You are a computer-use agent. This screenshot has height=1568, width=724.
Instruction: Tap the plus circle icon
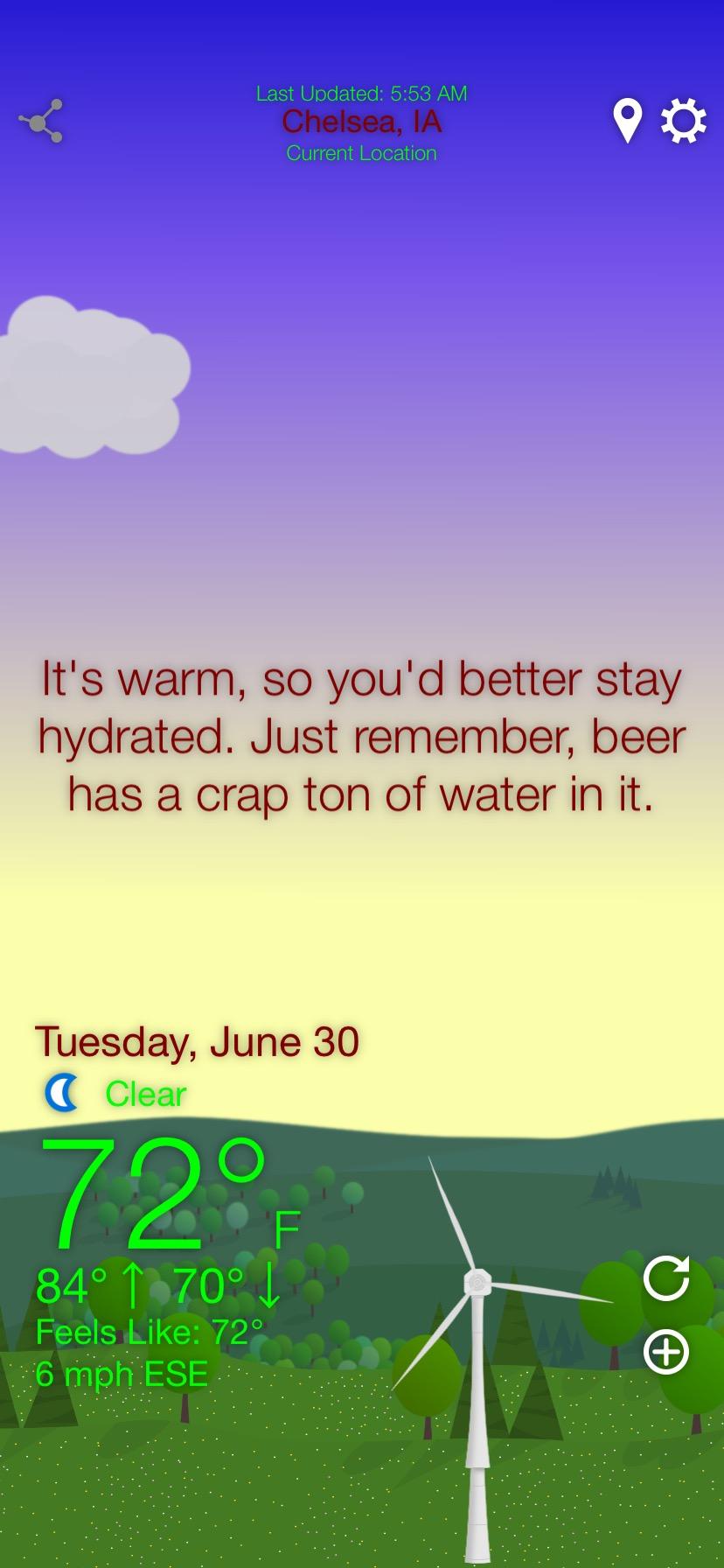point(666,1352)
